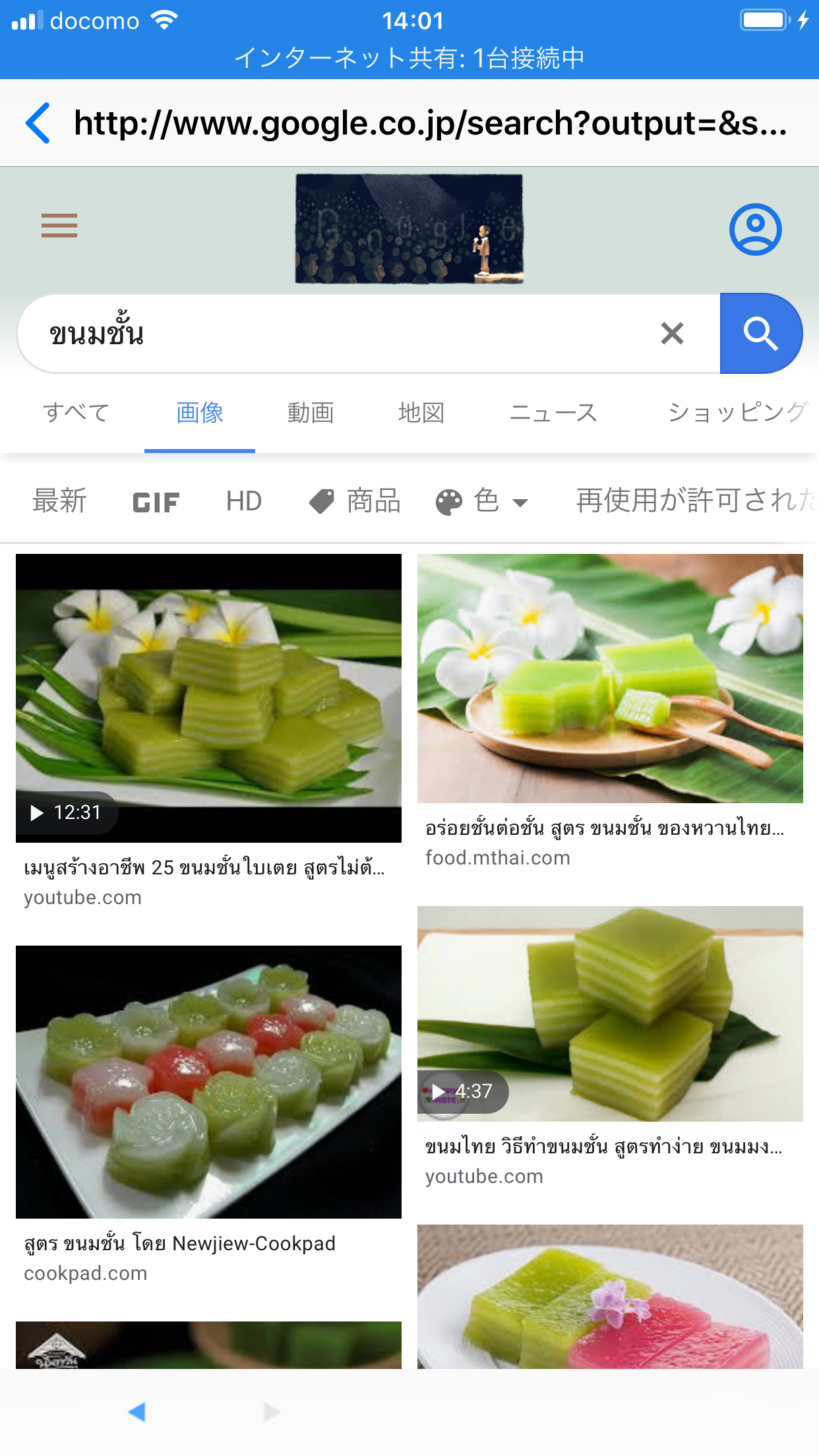Select the 最新 filter

point(60,501)
